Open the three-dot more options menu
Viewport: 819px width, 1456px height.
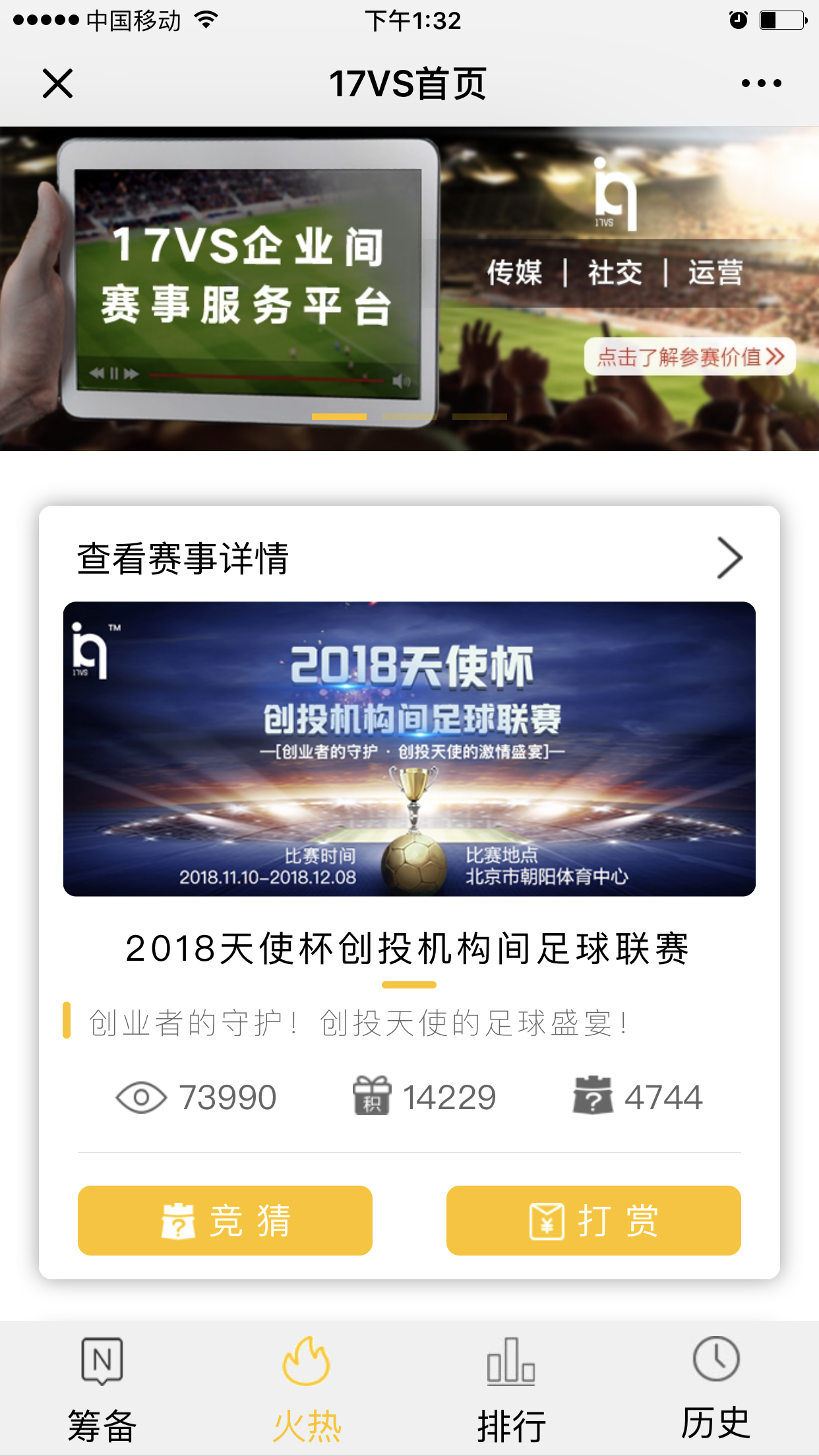coord(761,84)
